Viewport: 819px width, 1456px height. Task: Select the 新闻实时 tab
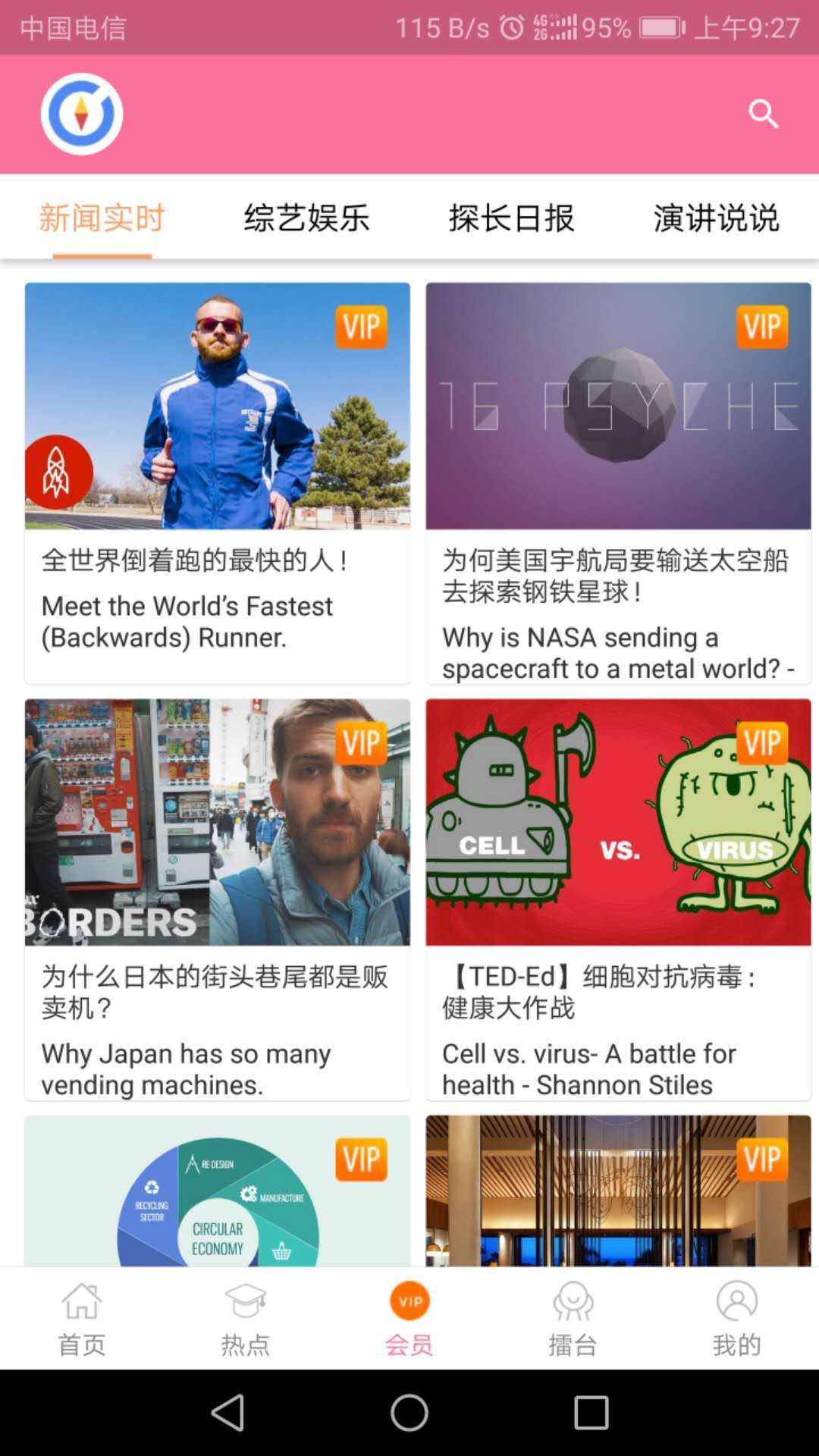[102, 218]
